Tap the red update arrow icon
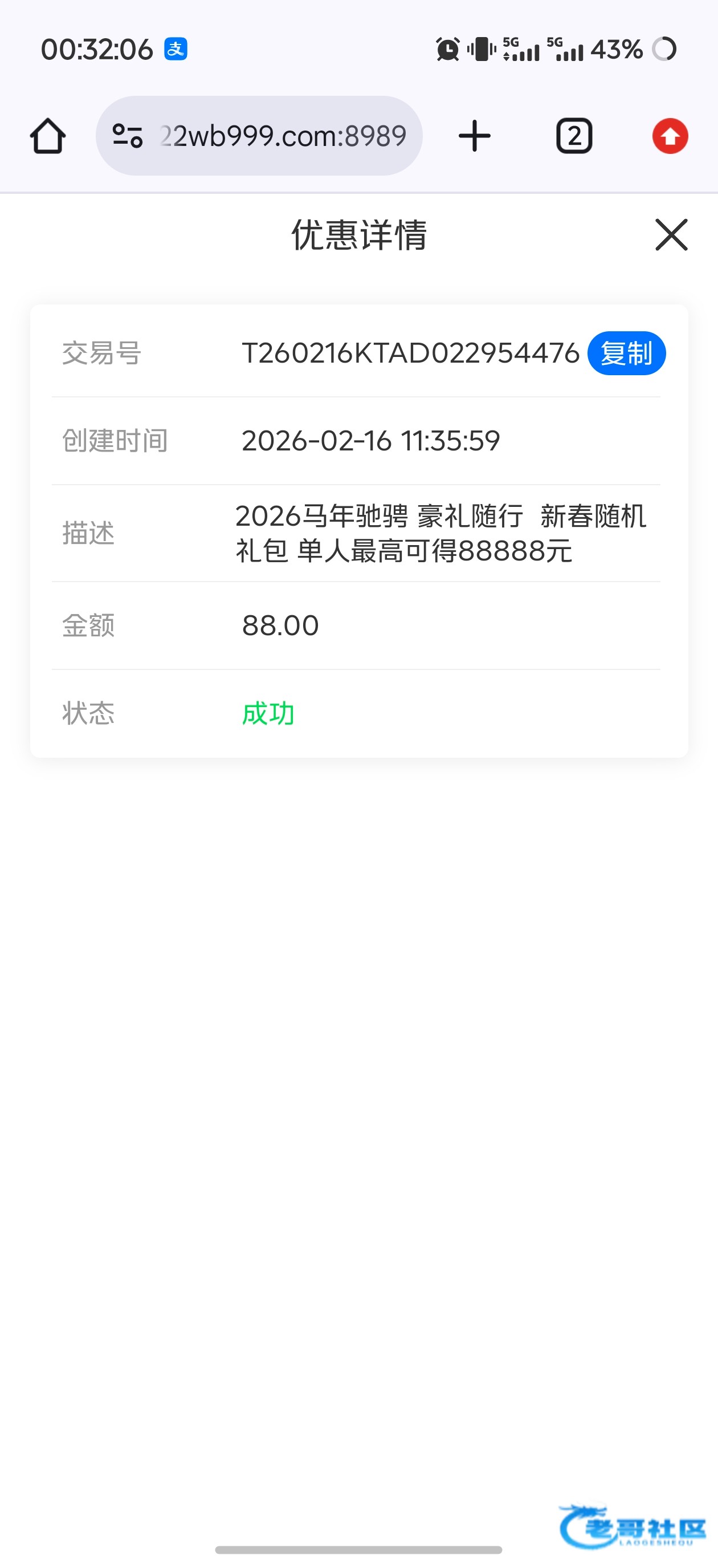Viewport: 718px width, 1568px height. (670, 136)
